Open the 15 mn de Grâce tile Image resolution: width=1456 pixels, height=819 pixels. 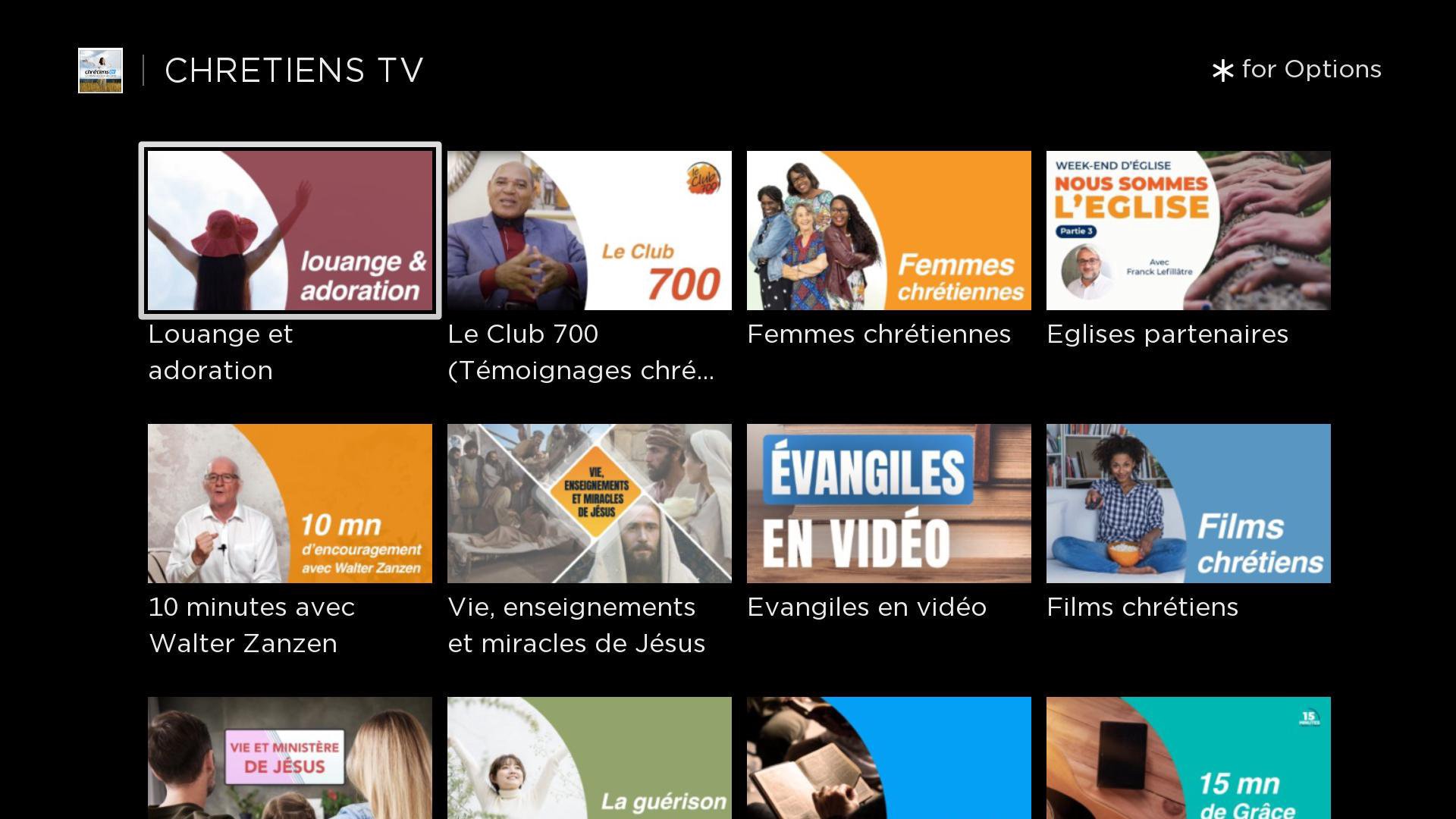click(x=1188, y=758)
